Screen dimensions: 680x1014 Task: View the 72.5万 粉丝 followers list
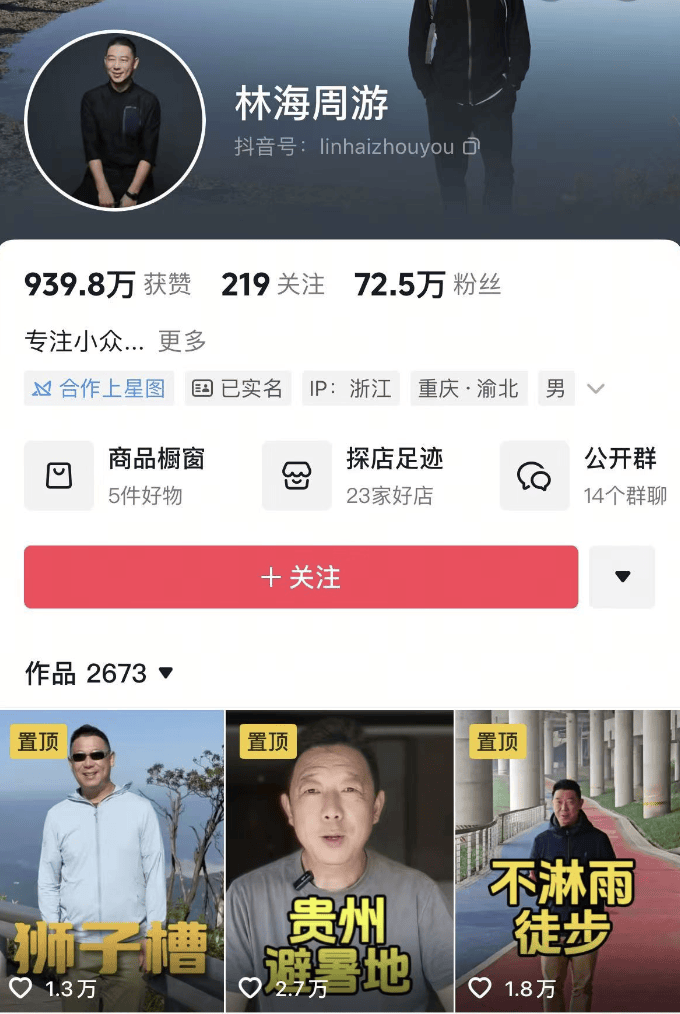(x=427, y=285)
